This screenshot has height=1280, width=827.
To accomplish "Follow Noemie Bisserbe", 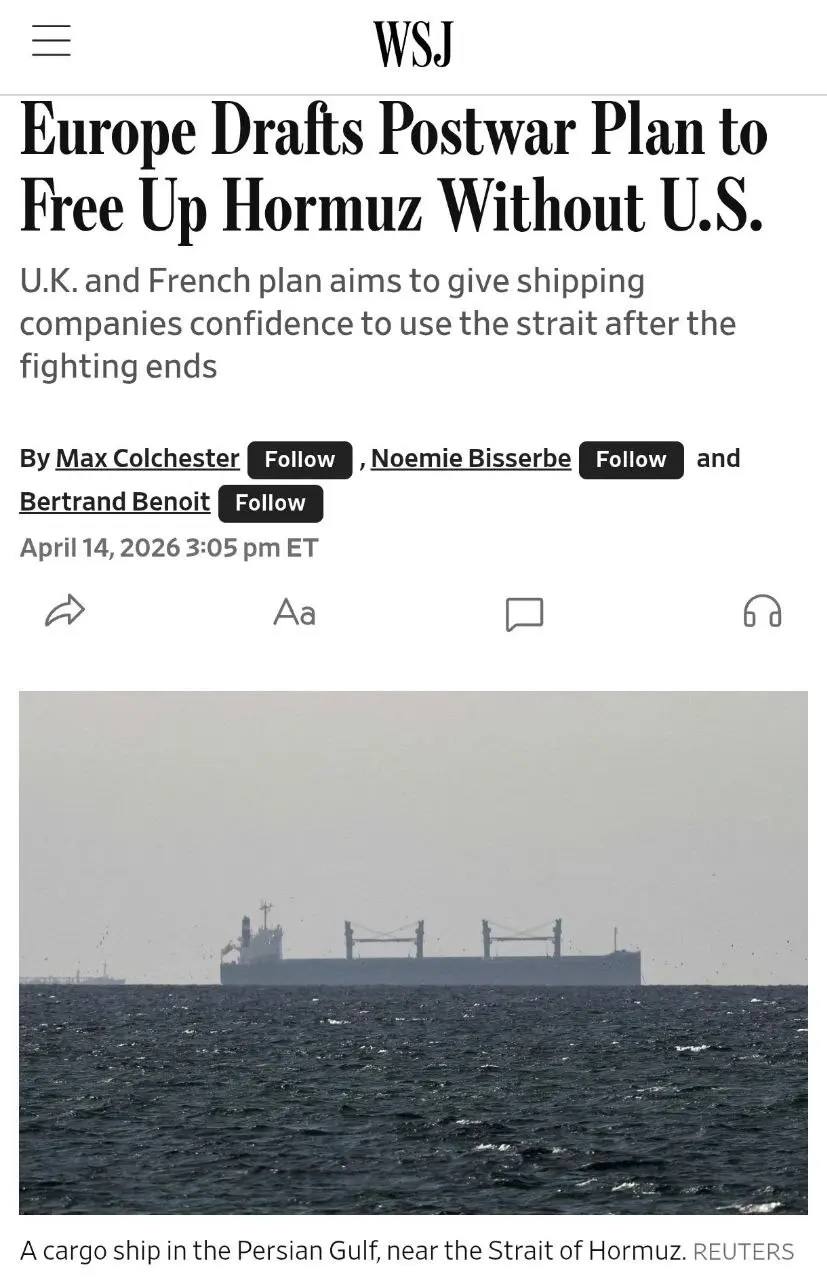I will pos(631,460).
